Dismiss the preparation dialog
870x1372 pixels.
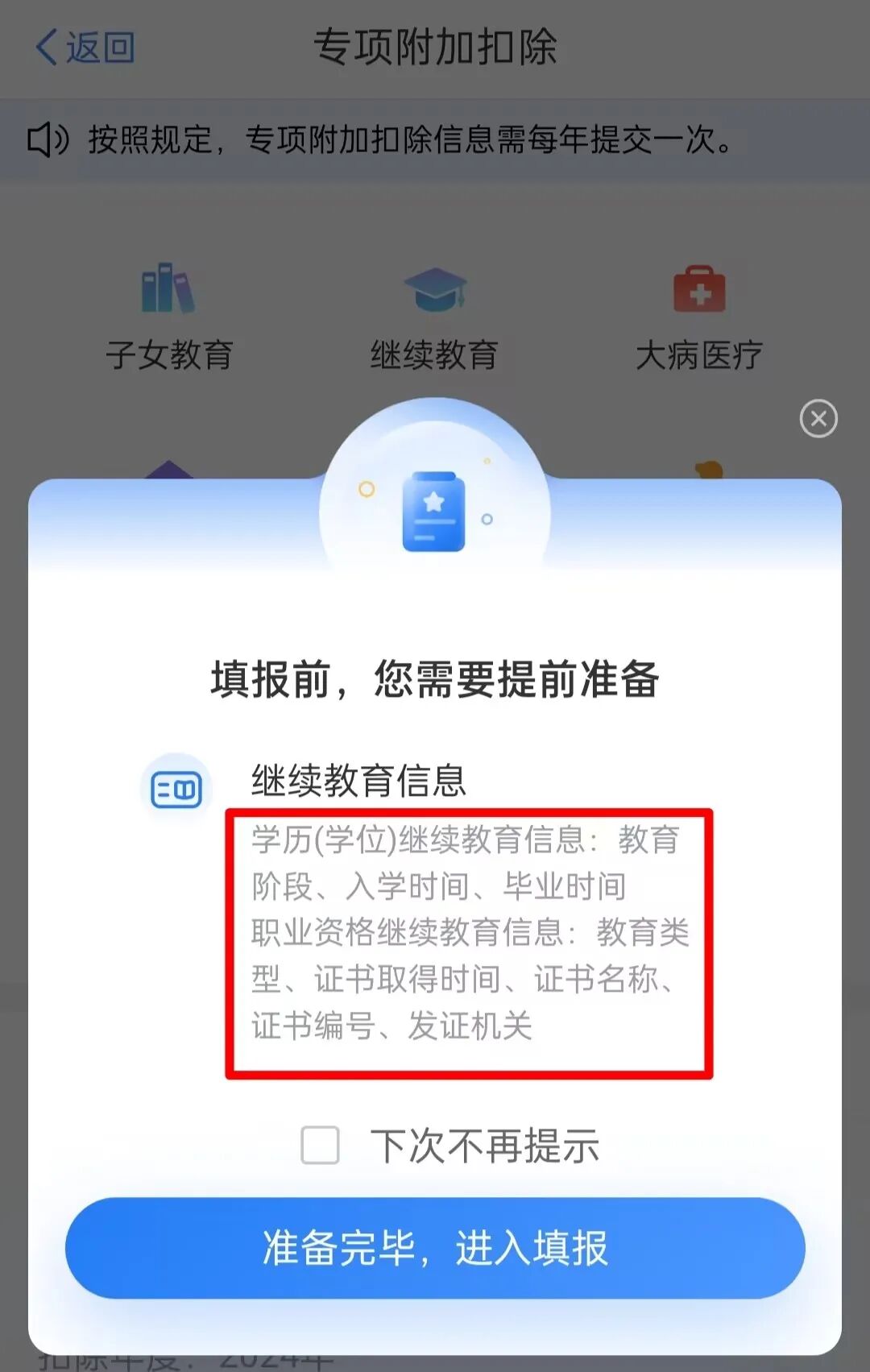818,419
